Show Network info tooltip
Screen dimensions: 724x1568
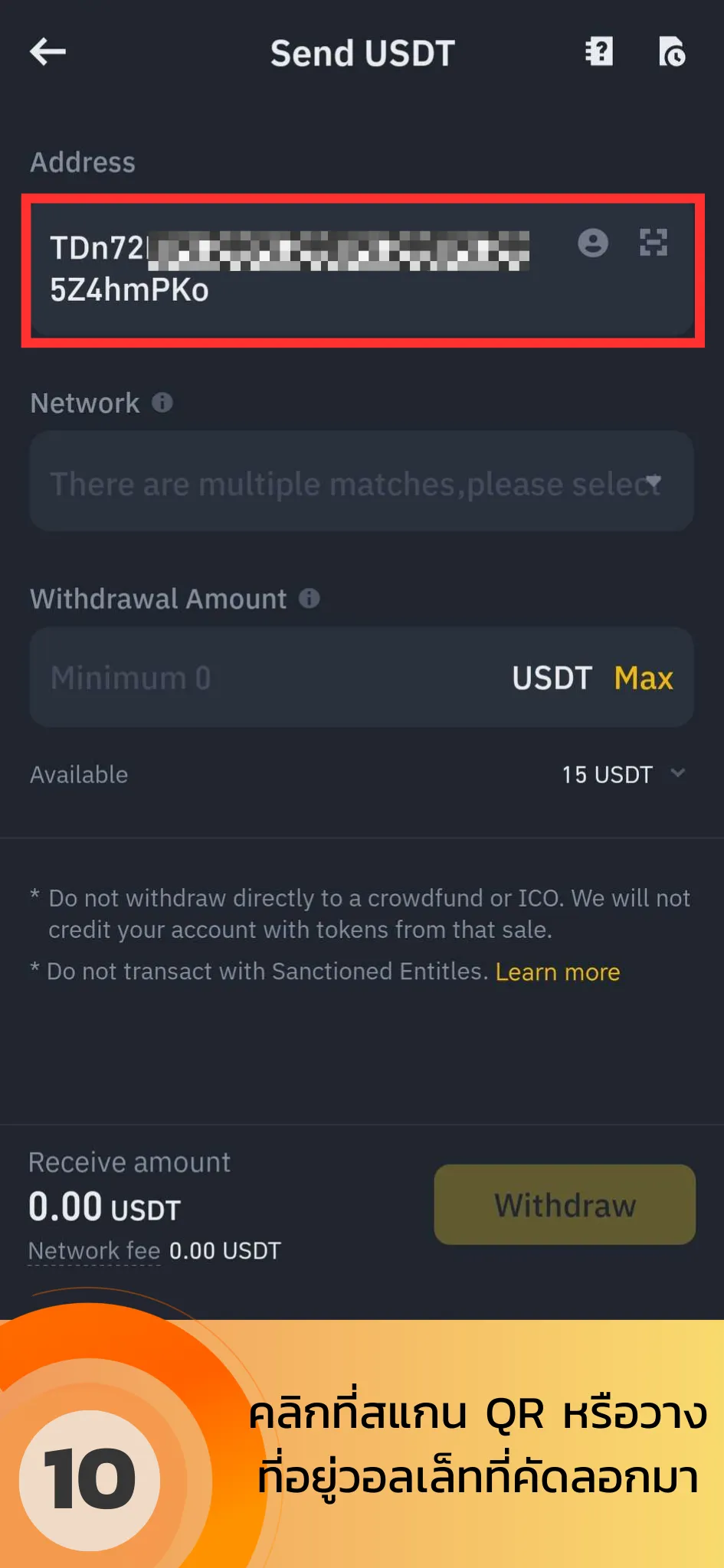(x=162, y=402)
